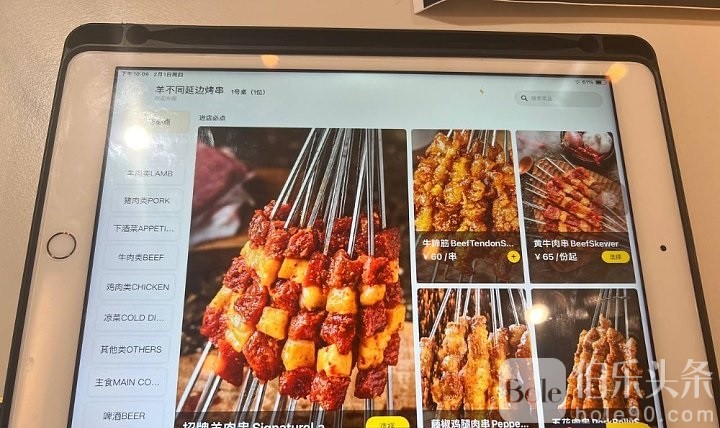
Task: Open the Pepper chicken skewer card
Action: [470, 350]
